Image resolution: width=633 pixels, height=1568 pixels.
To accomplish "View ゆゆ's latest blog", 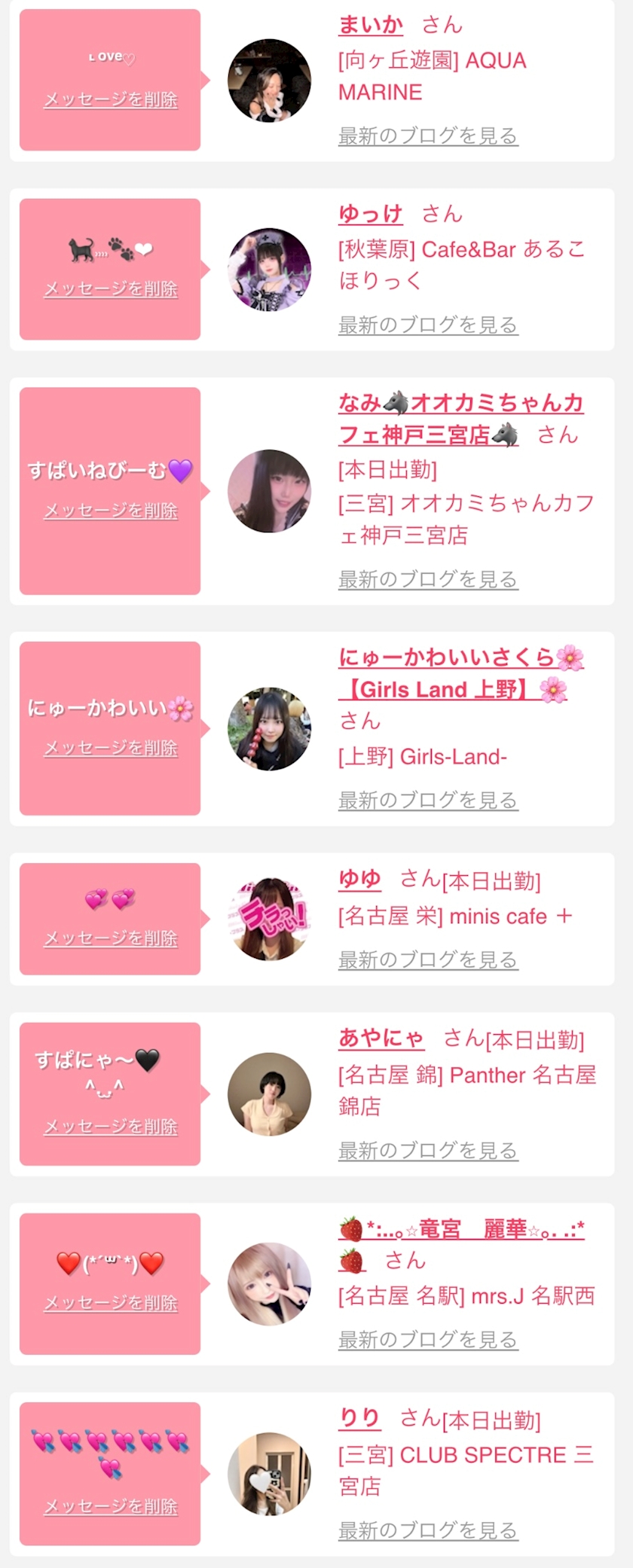I will point(428,960).
